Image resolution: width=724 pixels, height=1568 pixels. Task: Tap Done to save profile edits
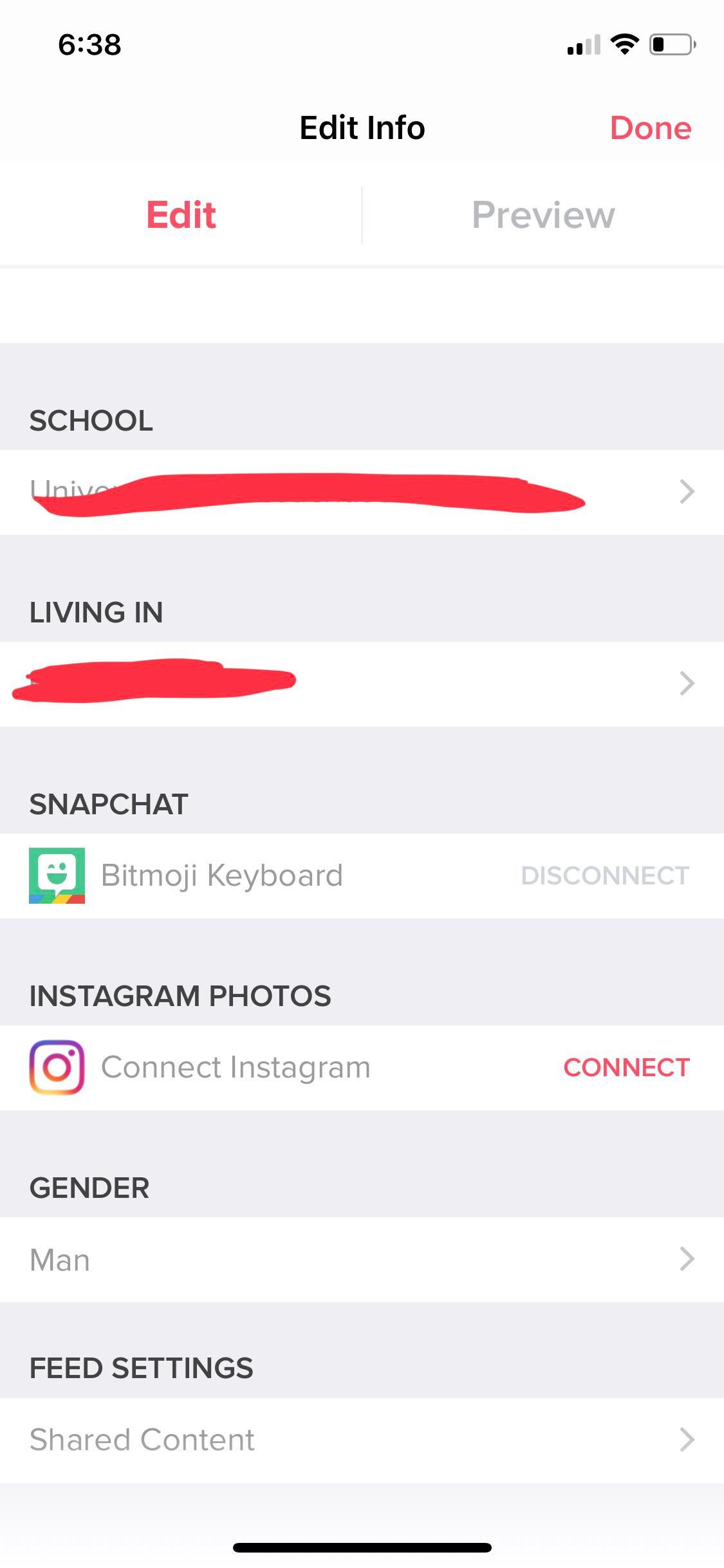[x=650, y=128]
